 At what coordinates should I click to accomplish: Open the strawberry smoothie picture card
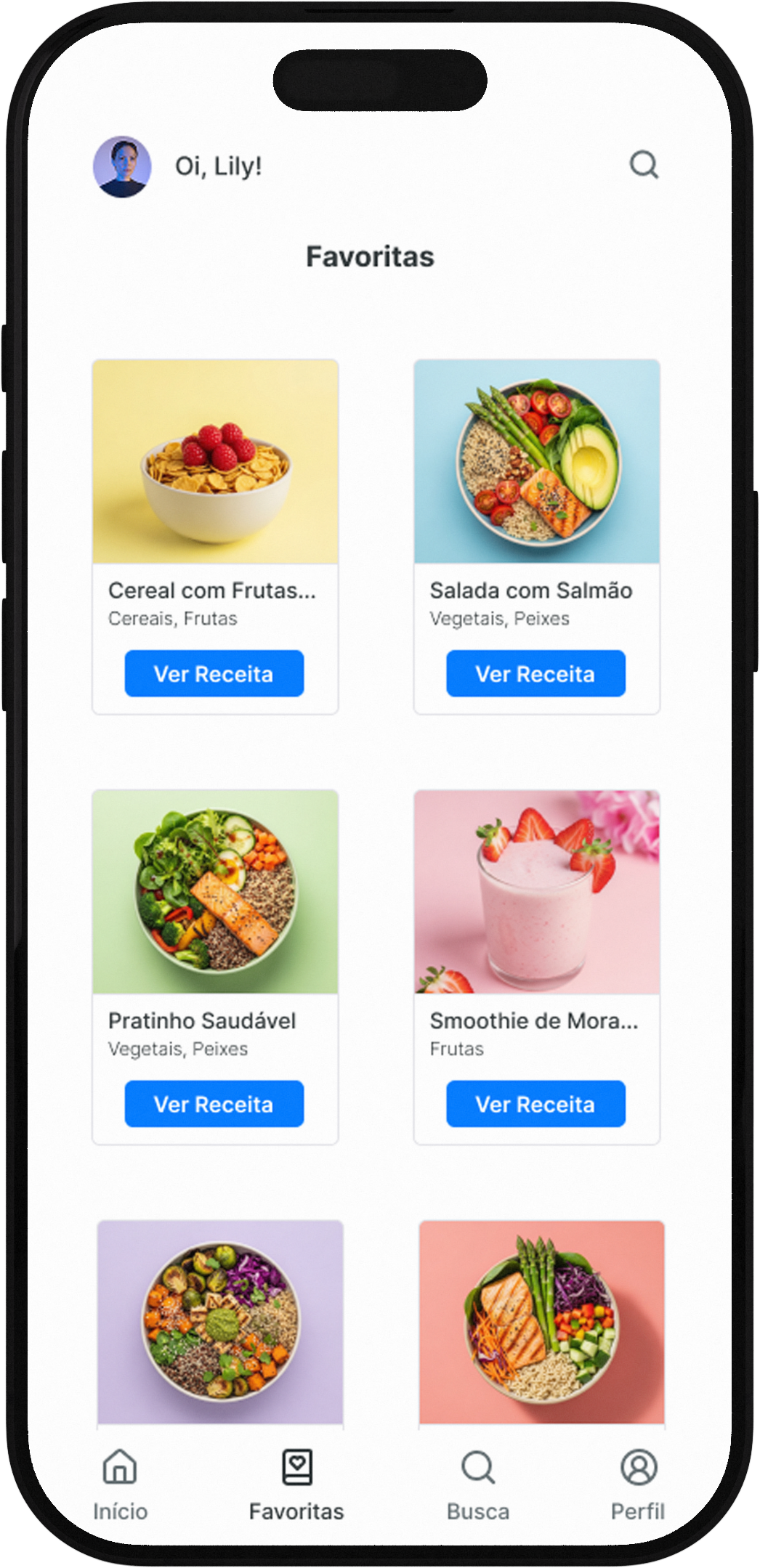click(x=537, y=892)
